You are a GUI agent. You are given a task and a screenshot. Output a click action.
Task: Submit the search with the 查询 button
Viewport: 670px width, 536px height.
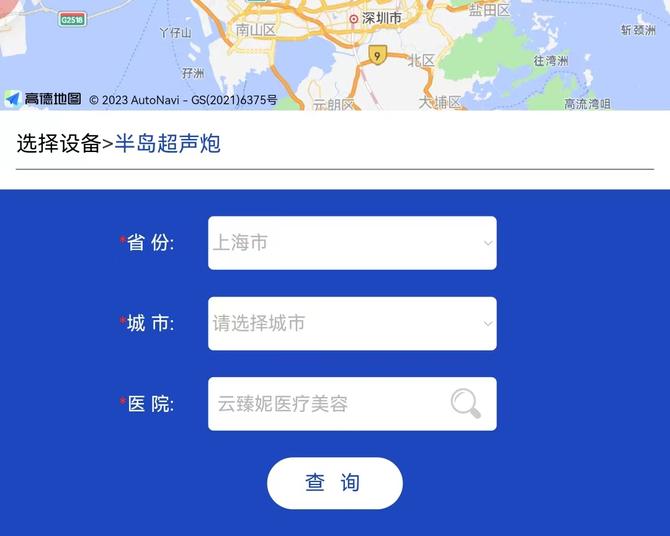point(334,483)
